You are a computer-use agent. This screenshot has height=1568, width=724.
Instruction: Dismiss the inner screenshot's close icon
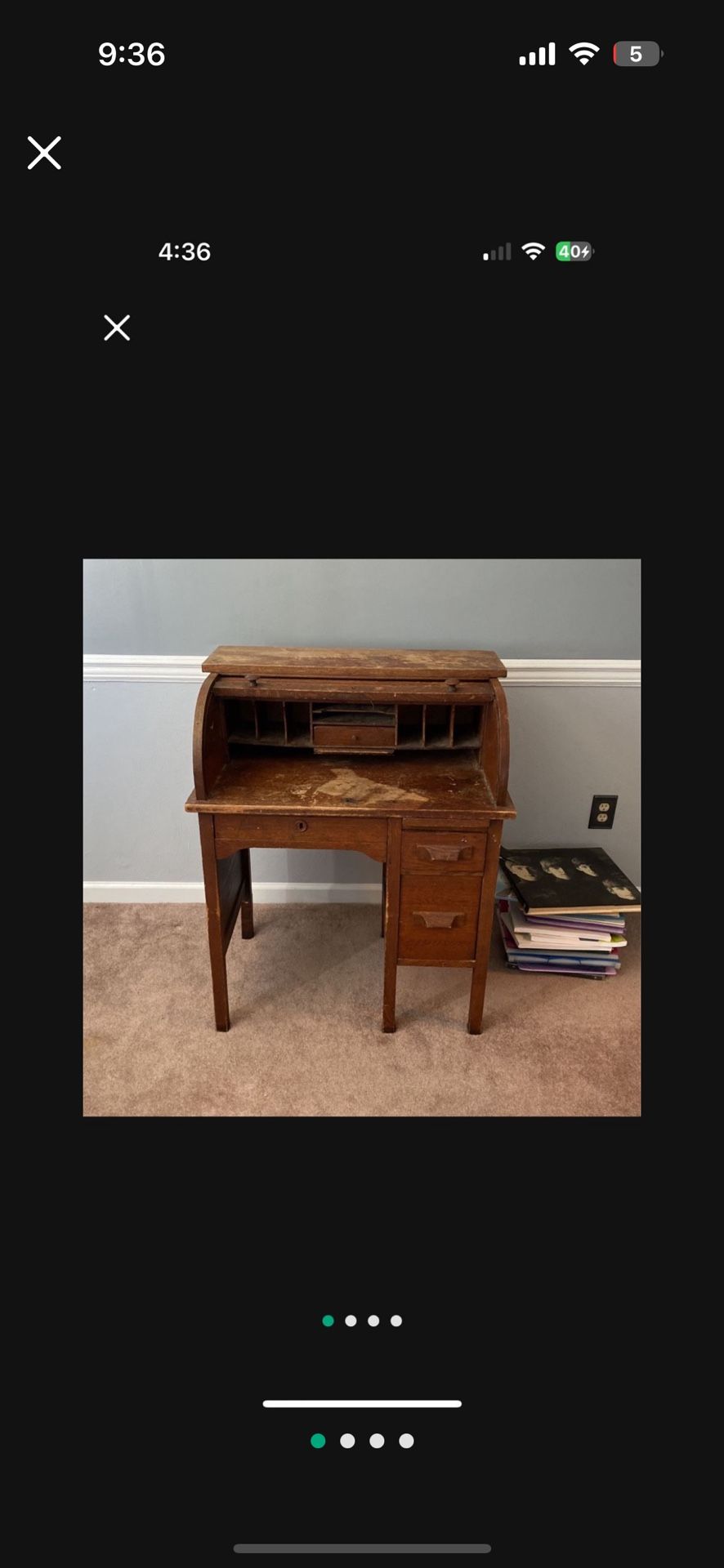116,327
